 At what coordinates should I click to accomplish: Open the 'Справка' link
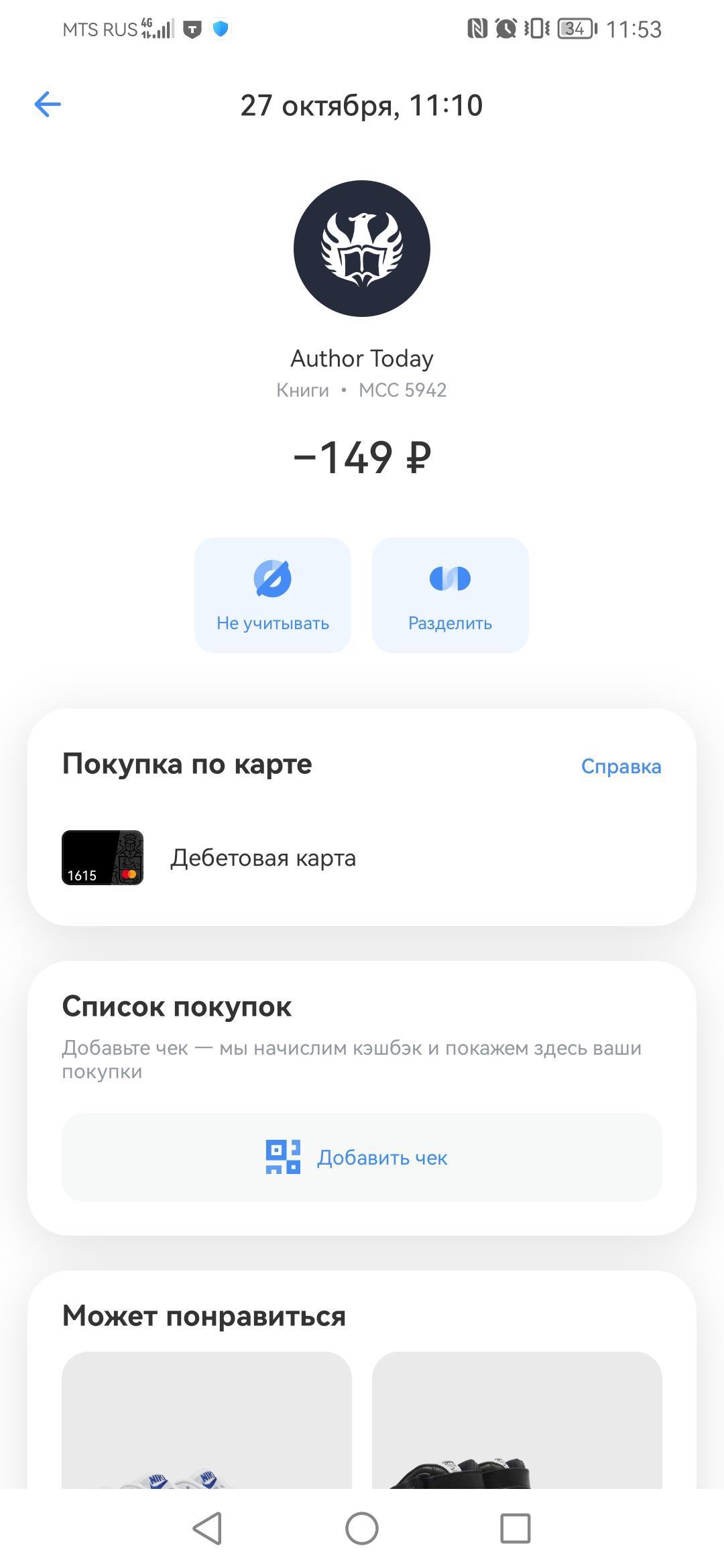point(621,766)
